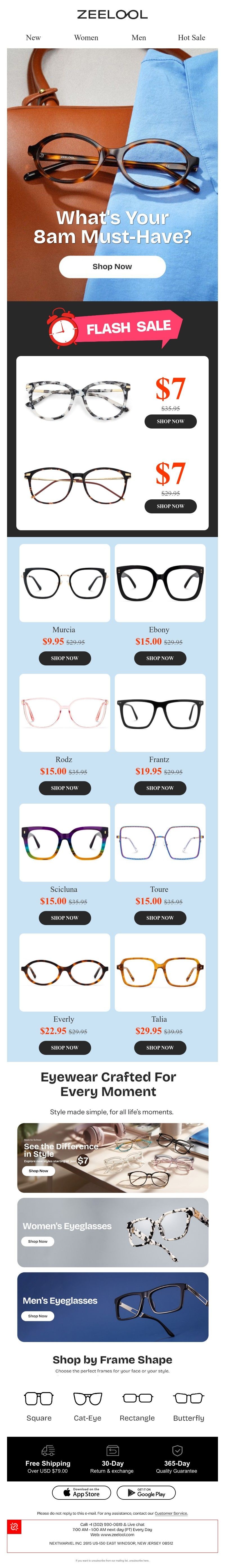Screen dimensions: 225x1568
Task: Open the Men category
Action: point(138,38)
